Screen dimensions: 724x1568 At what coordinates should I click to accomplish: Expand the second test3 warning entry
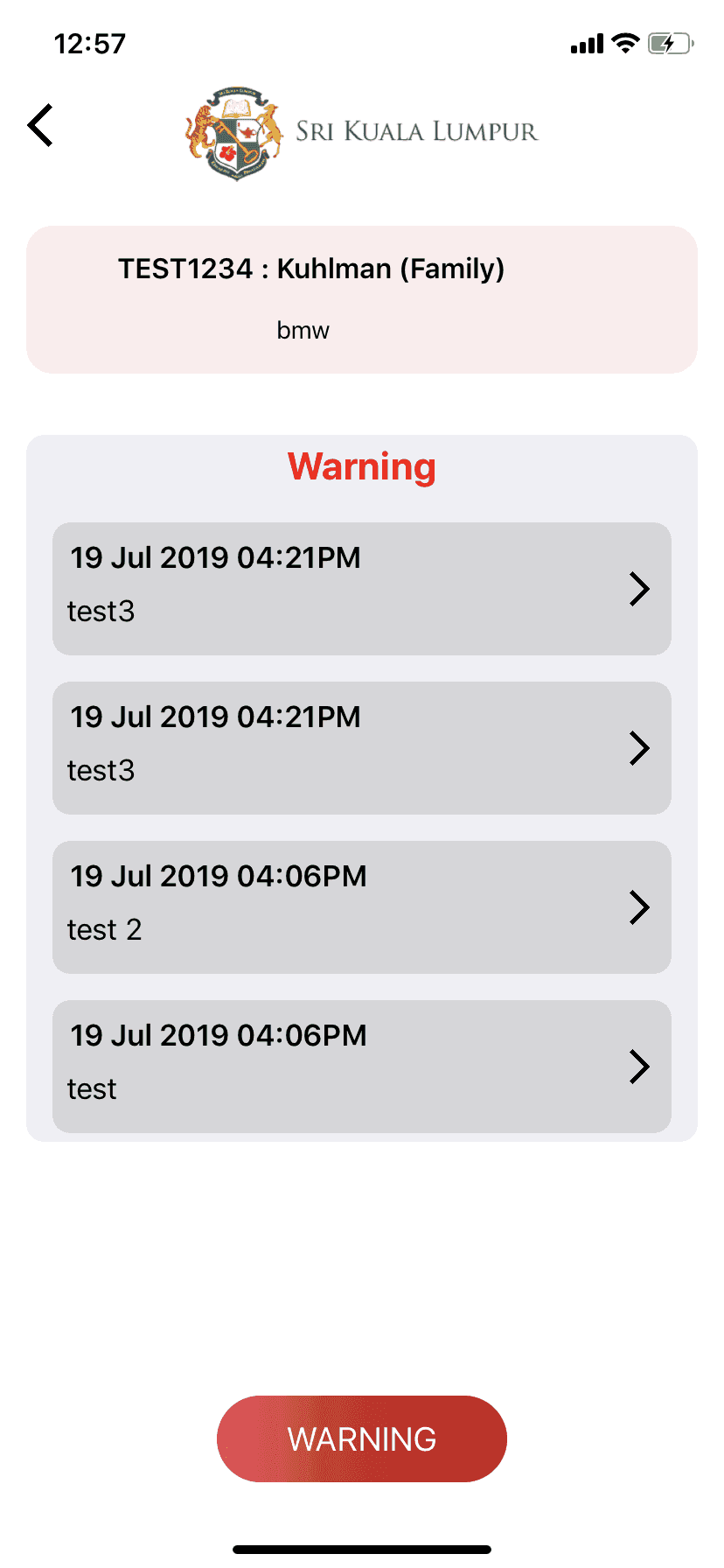pyautogui.click(x=361, y=747)
